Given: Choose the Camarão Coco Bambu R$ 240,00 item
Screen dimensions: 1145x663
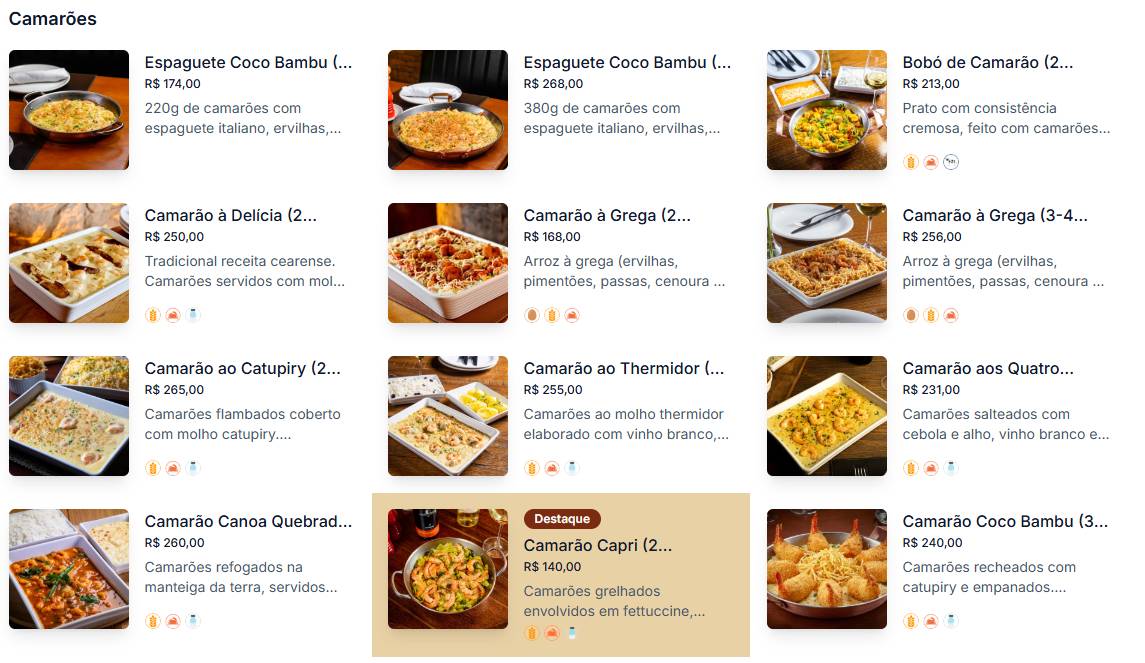Looking at the screenshot, I should 1005,522.
